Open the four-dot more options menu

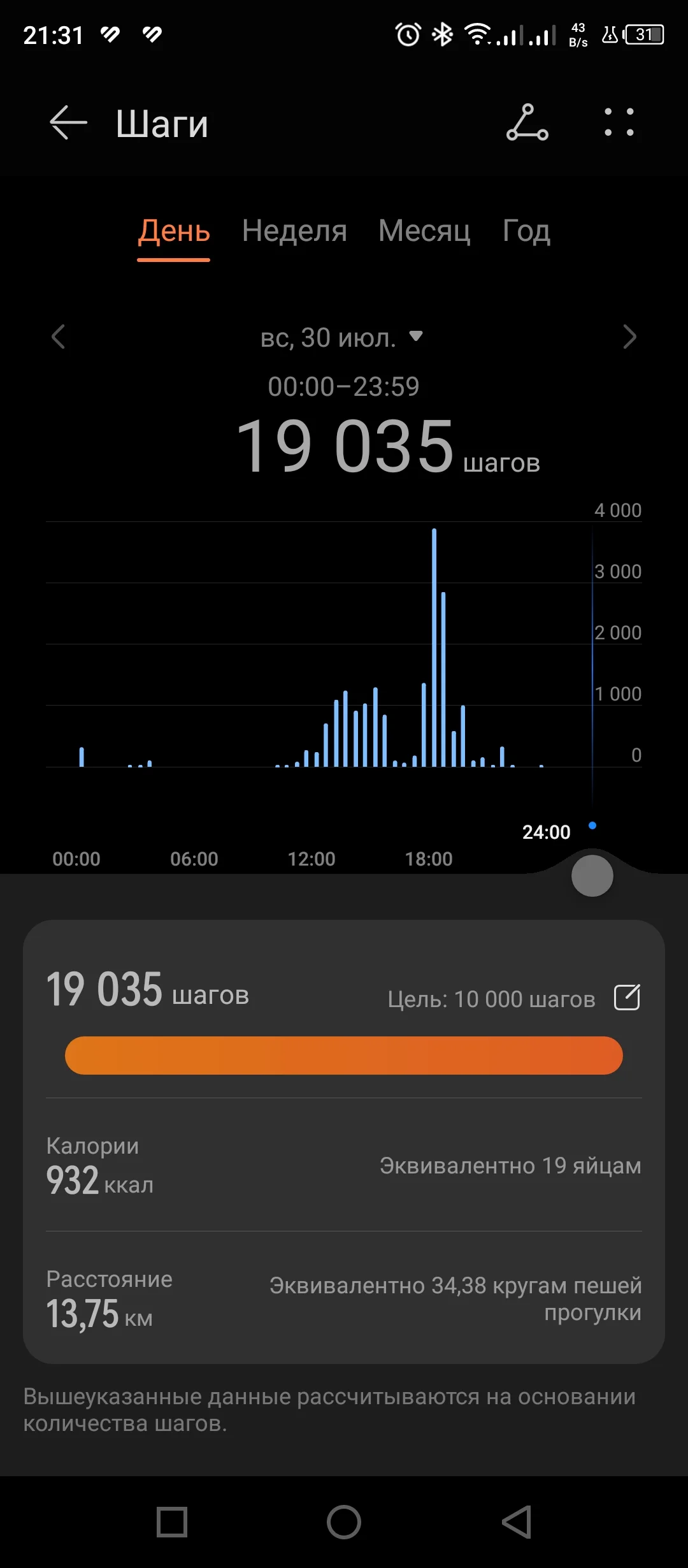619,122
